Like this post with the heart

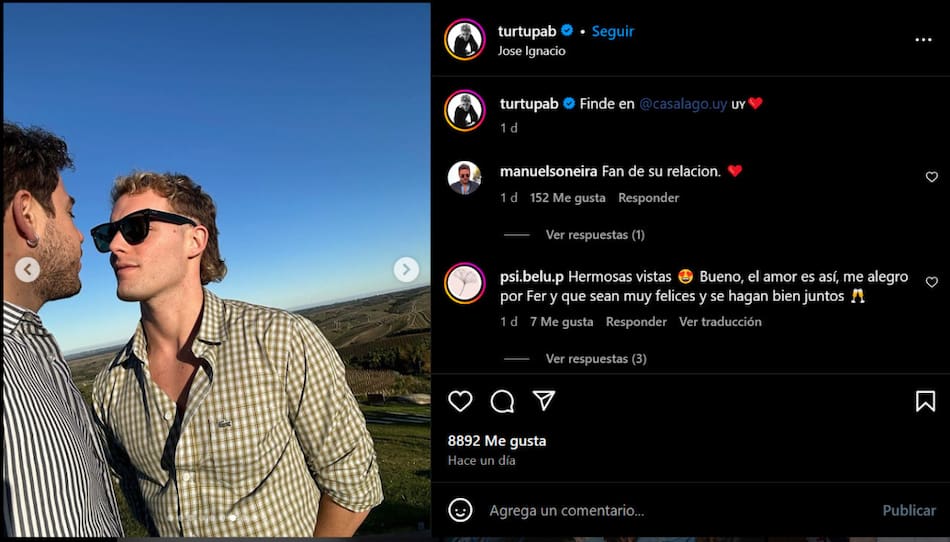(460, 401)
